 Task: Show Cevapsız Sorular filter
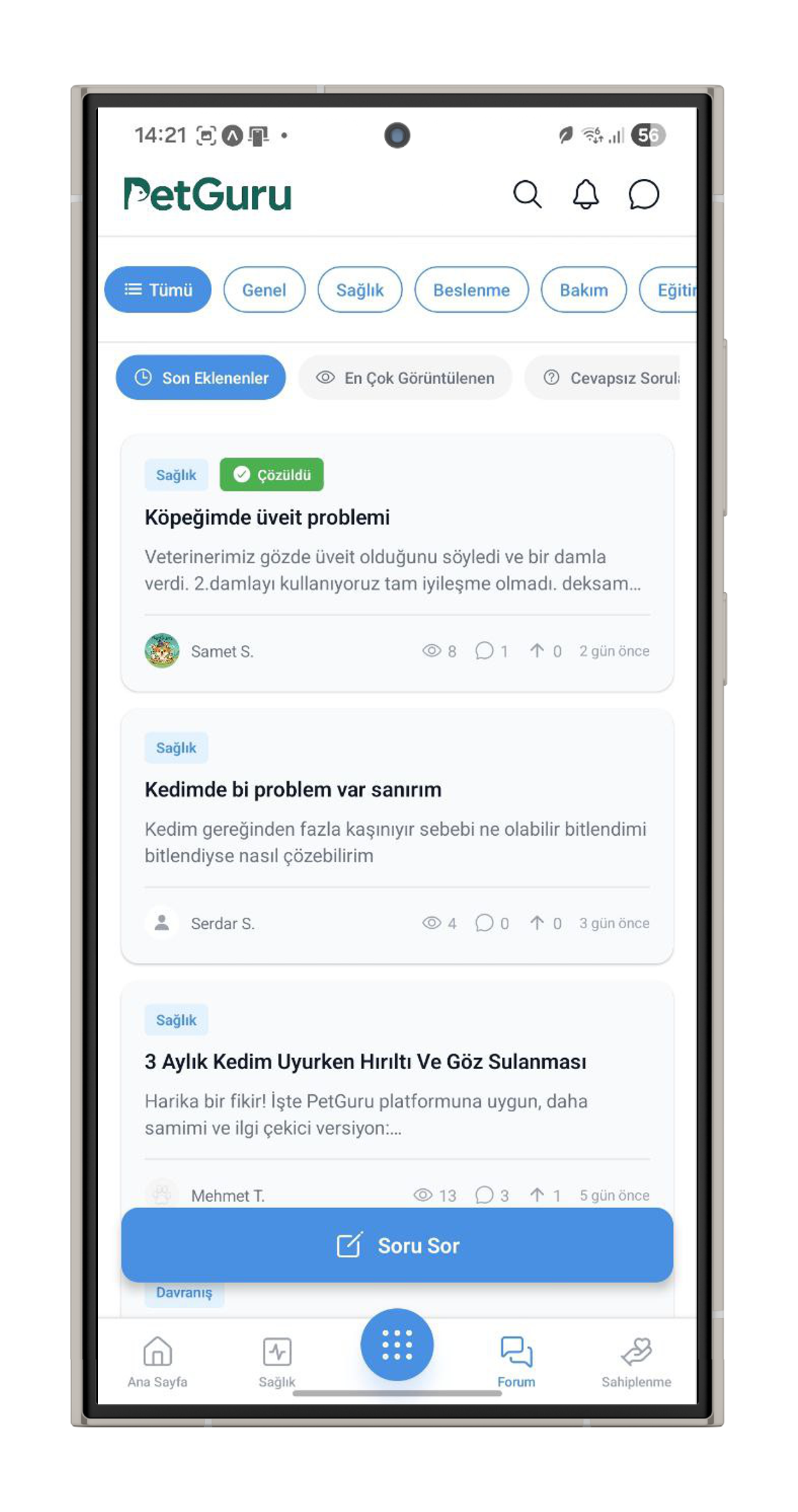609,378
